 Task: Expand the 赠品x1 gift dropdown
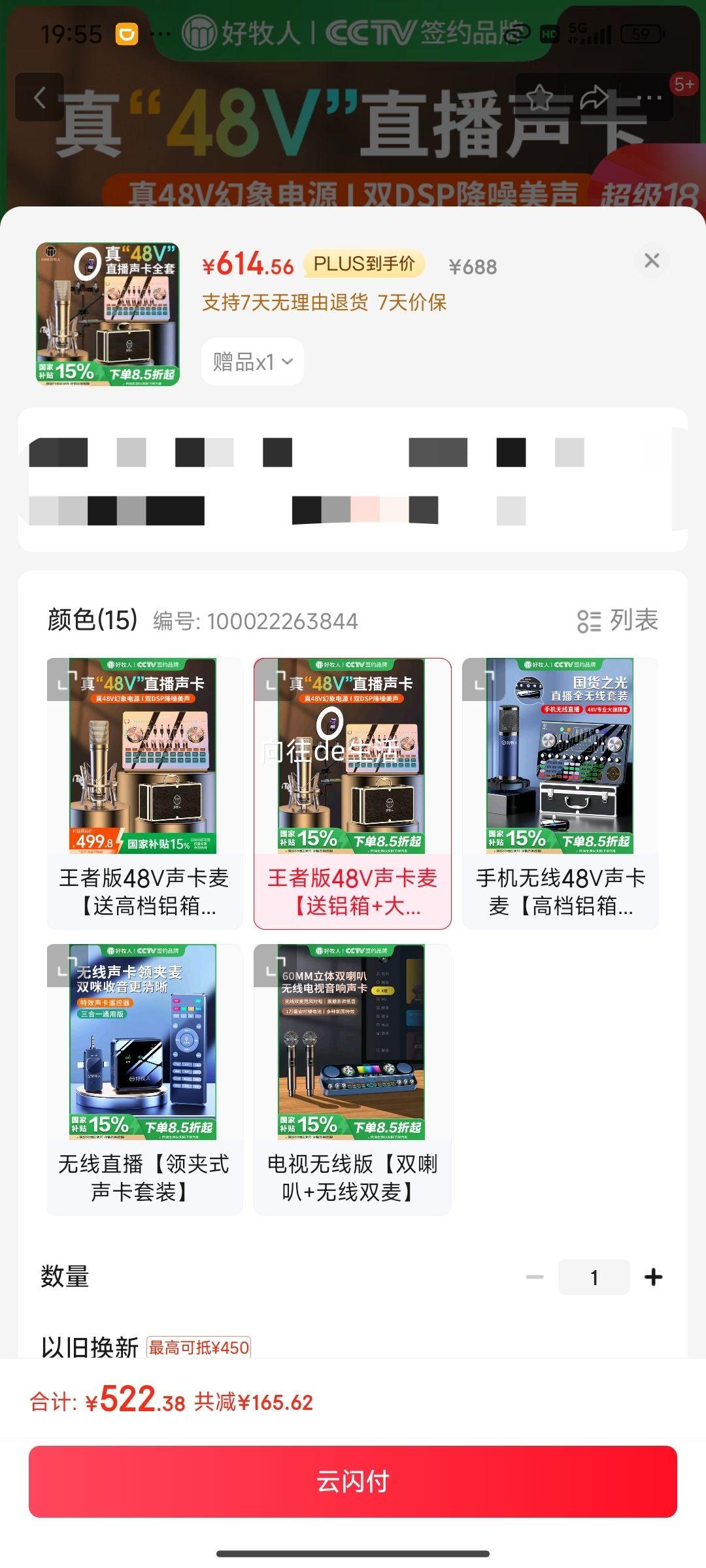[252, 361]
